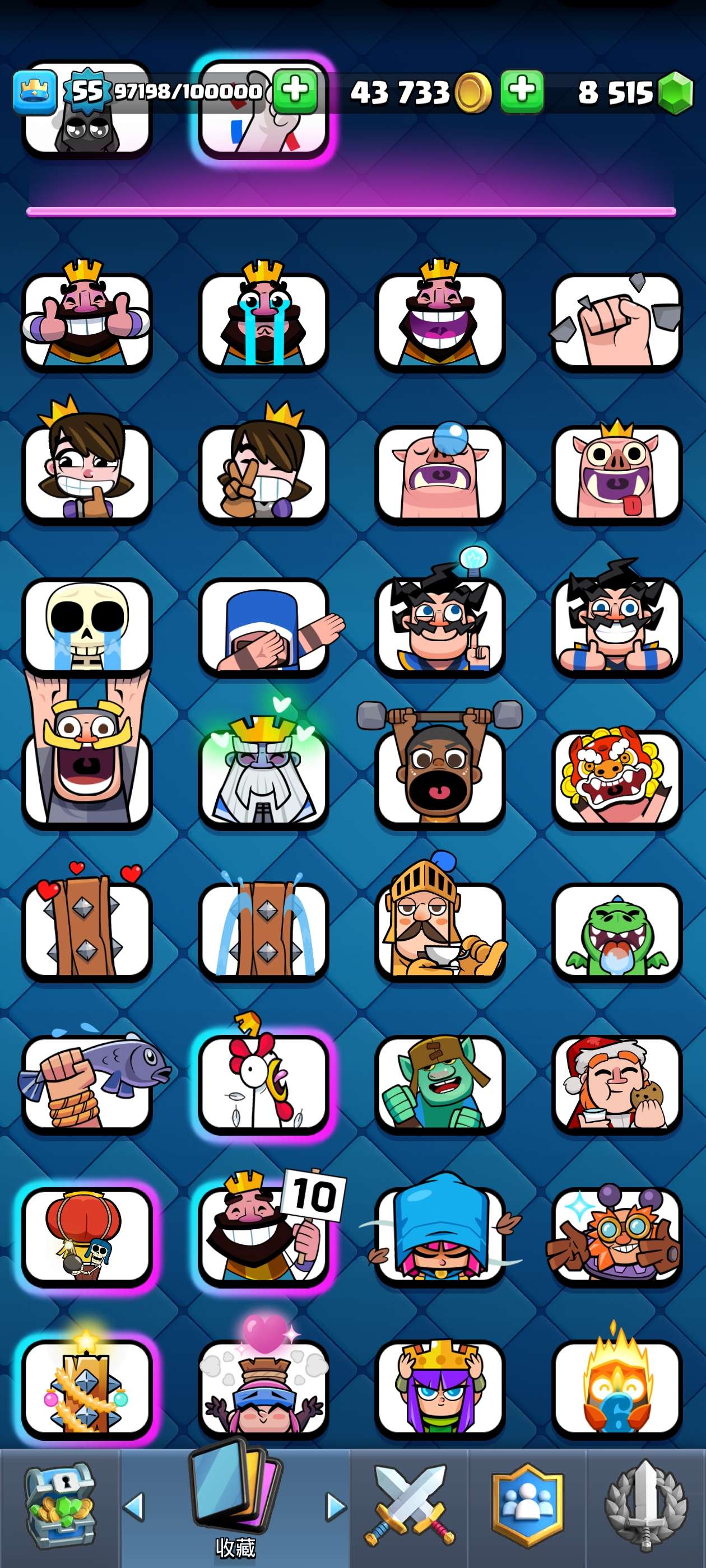Switch to the battle crossed swords tab

click(x=408, y=1505)
